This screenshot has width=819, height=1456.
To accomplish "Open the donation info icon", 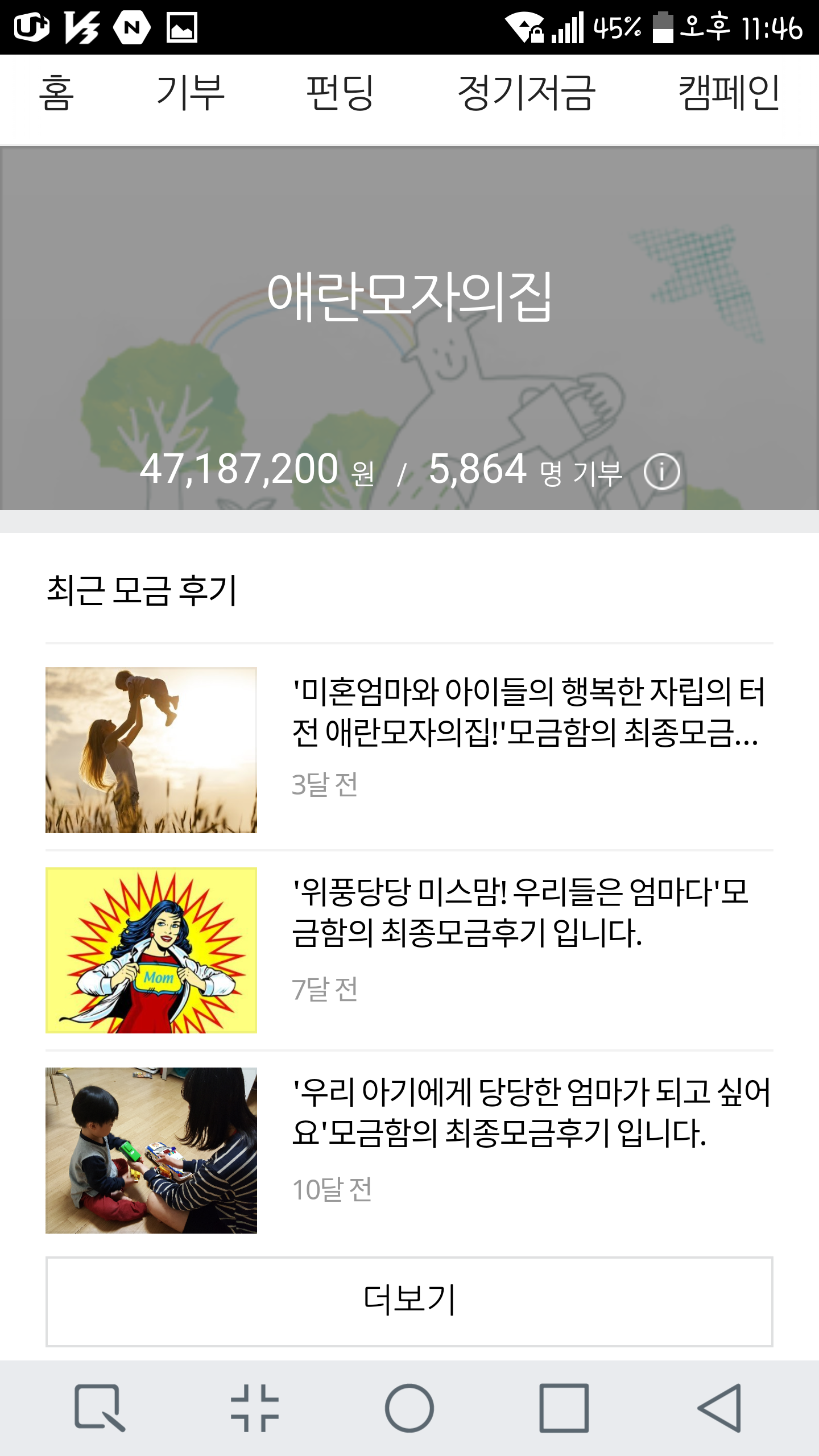I will point(661,471).
